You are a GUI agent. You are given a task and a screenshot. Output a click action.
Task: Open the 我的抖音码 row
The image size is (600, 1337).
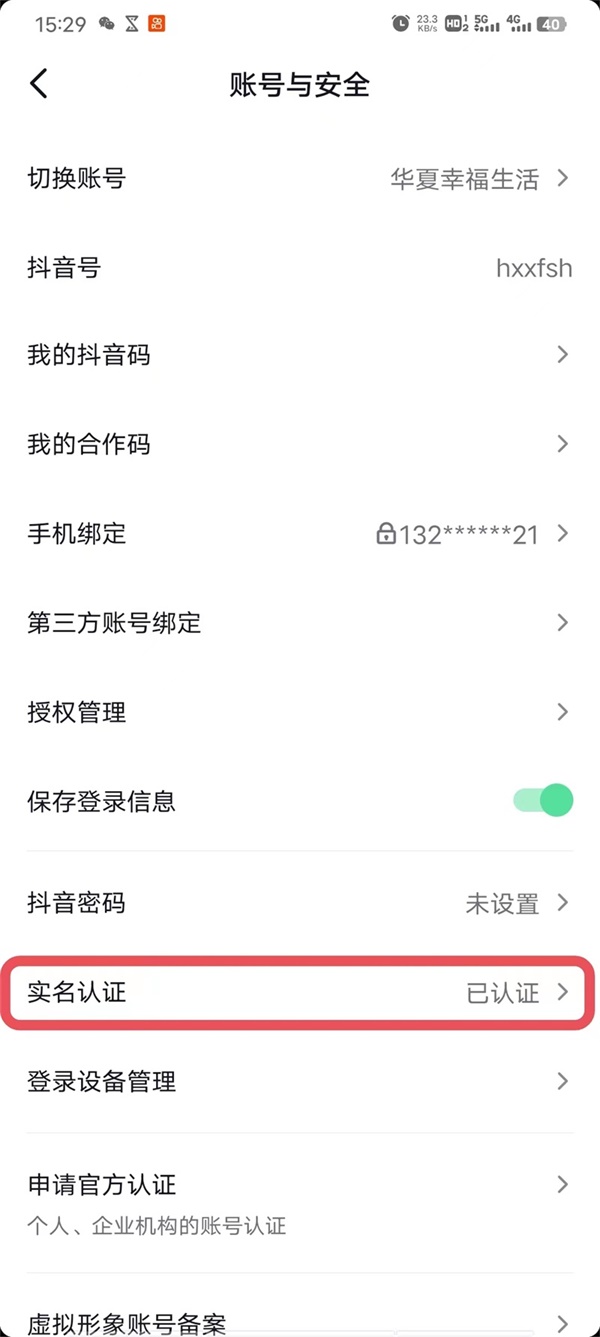300,355
